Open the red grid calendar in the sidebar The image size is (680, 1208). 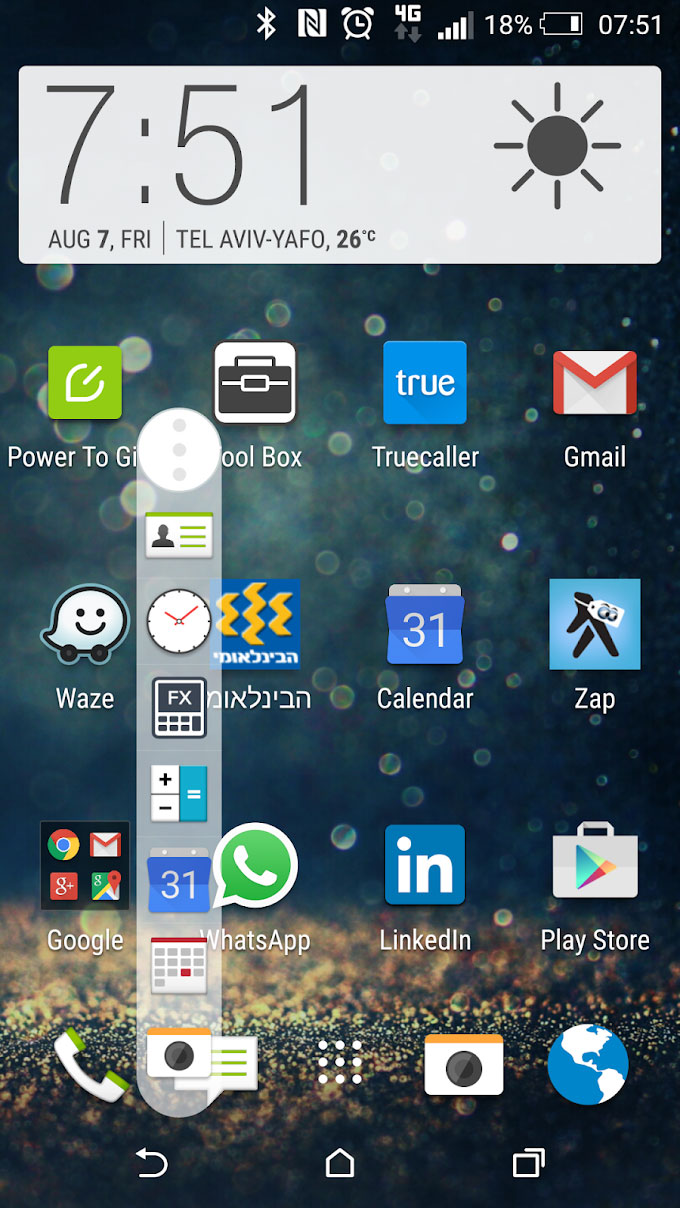click(x=179, y=964)
